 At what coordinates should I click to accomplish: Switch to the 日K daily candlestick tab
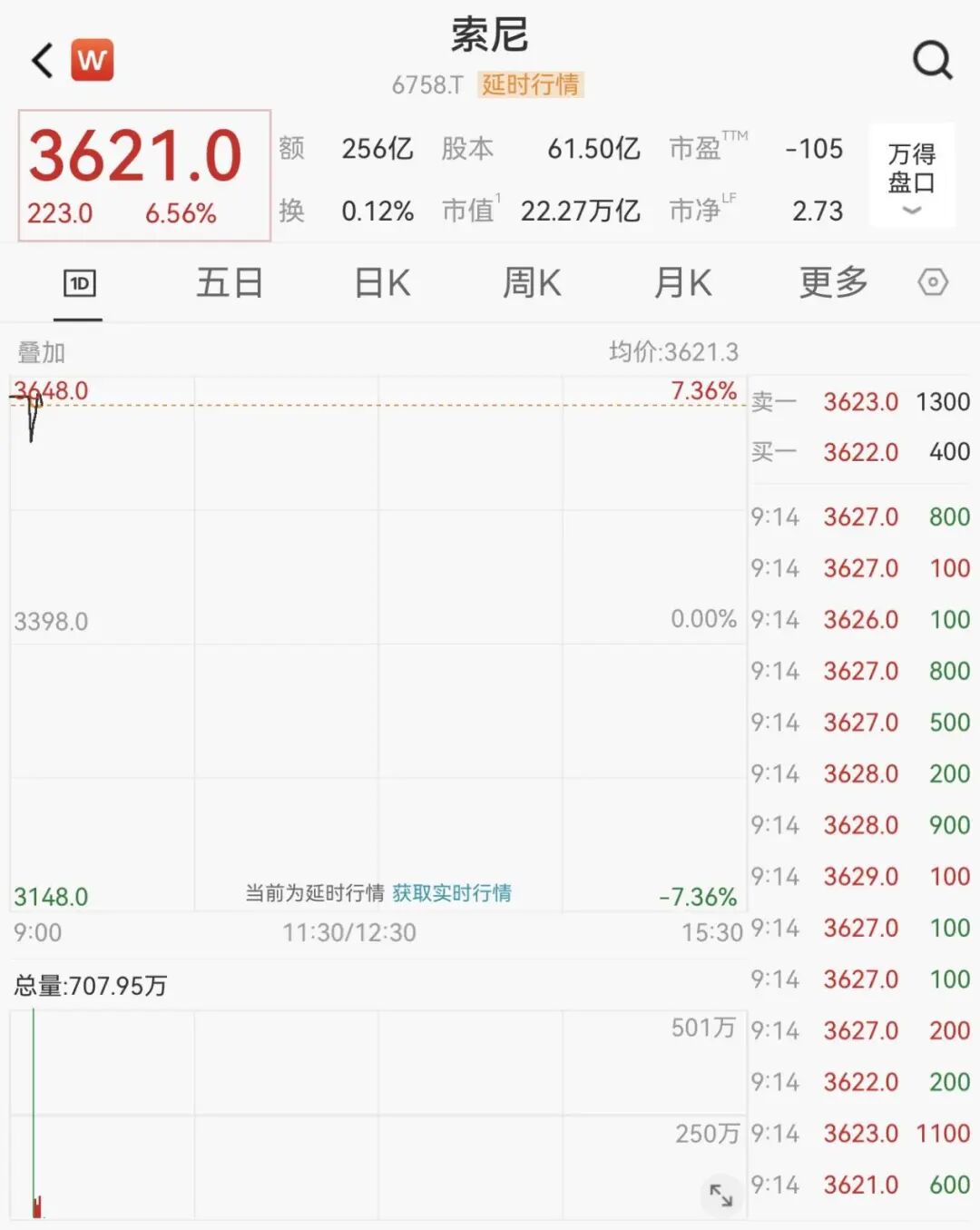click(380, 282)
